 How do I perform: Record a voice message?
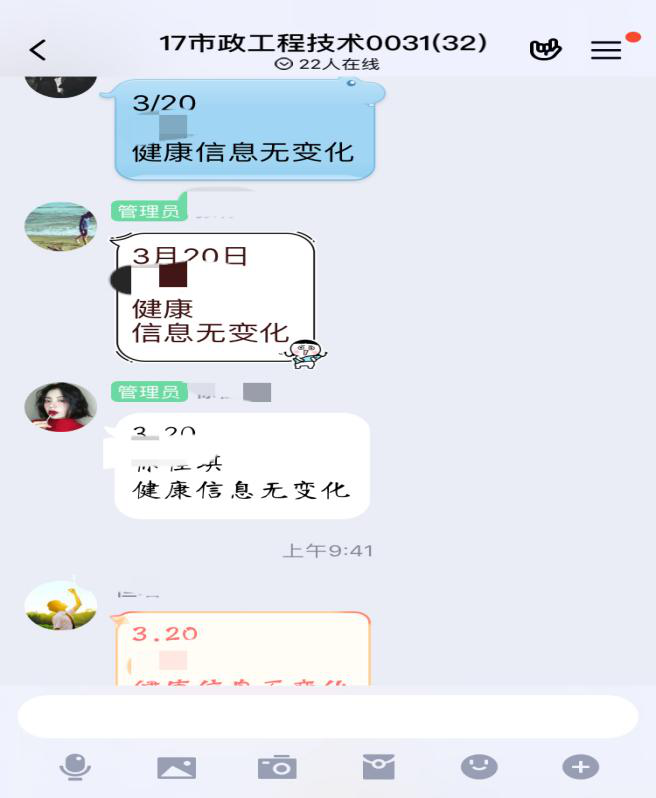click(x=75, y=767)
